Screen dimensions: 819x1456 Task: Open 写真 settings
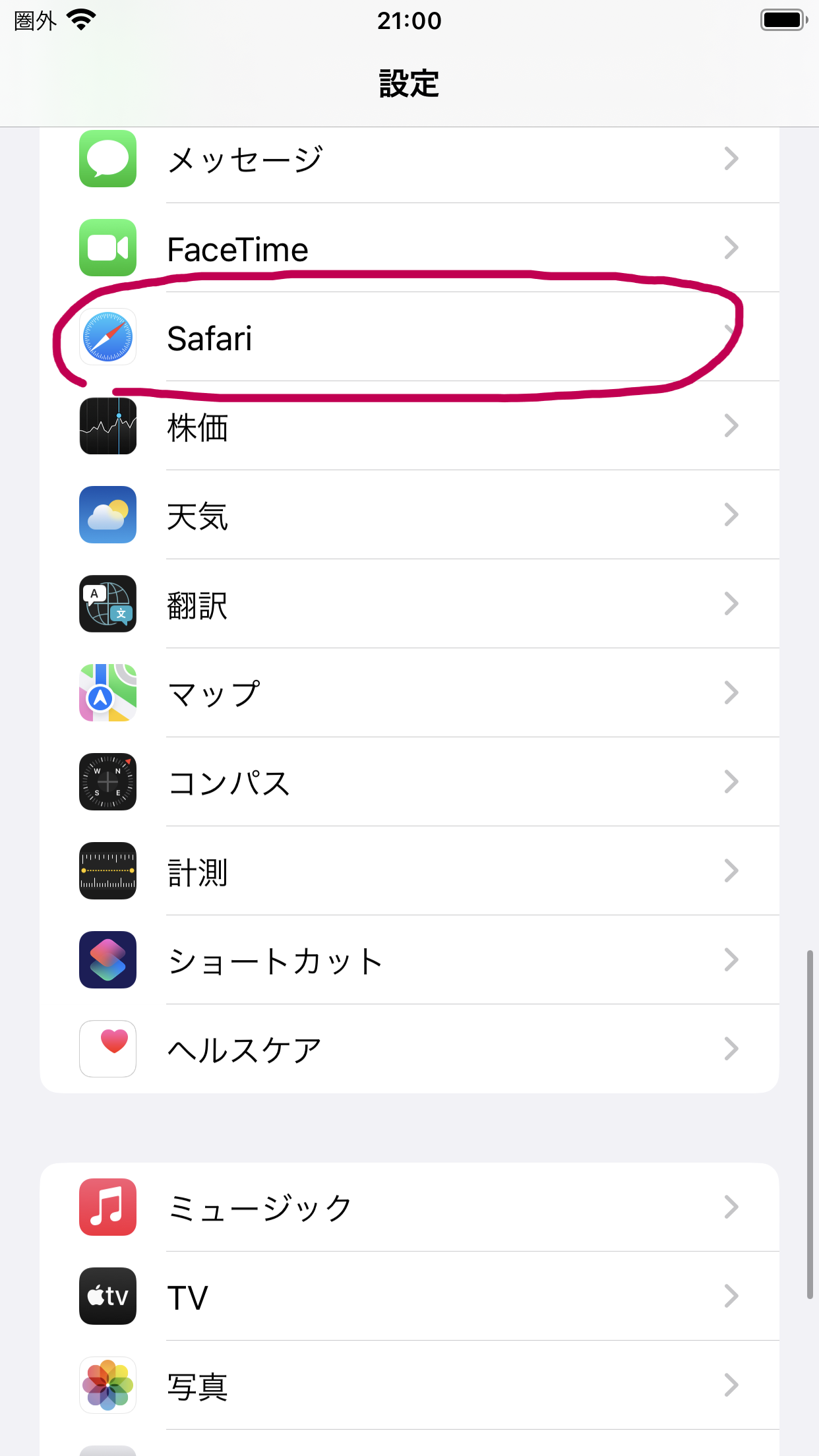pyautogui.click(x=409, y=1386)
